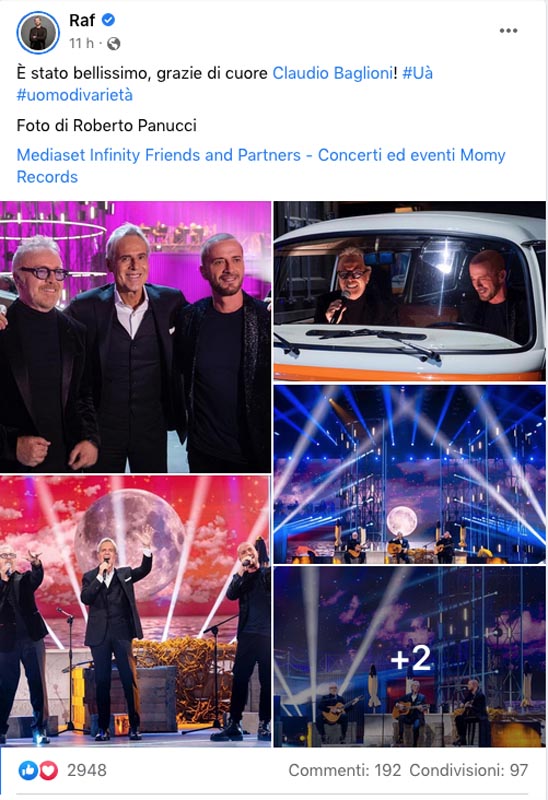548x800 pixels.
Task: Tap the #Uà hashtag
Action: pyautogui.click(x=417, y=73)
